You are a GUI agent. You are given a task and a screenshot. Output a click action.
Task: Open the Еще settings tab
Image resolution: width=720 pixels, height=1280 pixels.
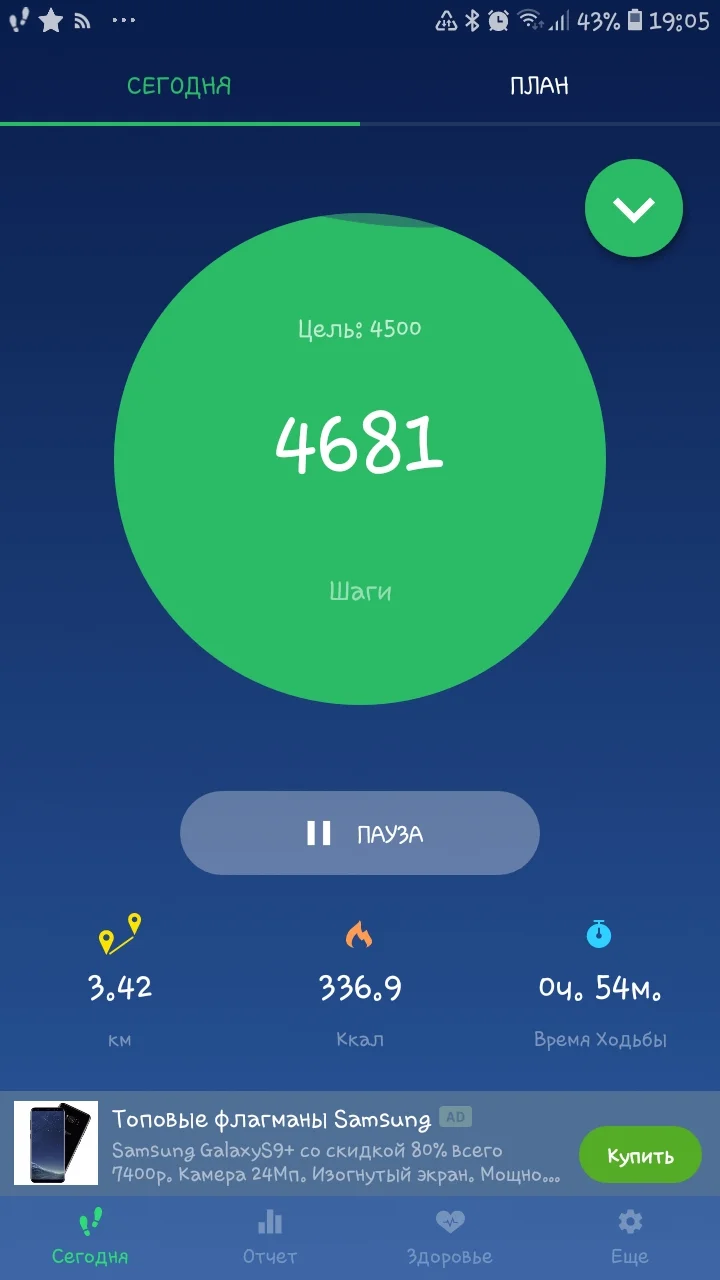click(630, 1236)
